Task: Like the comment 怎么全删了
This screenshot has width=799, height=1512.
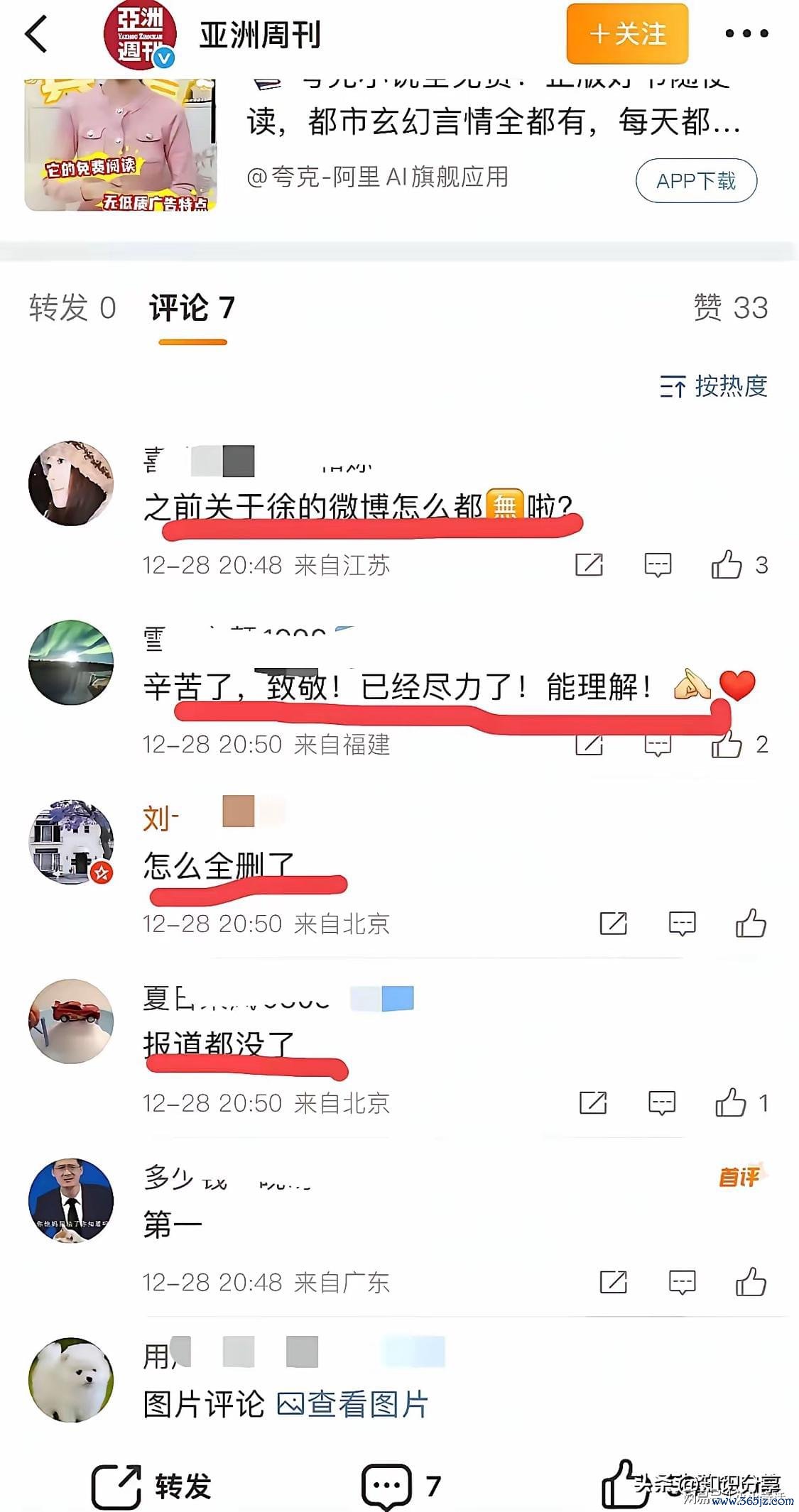Action: coord(751,924)
